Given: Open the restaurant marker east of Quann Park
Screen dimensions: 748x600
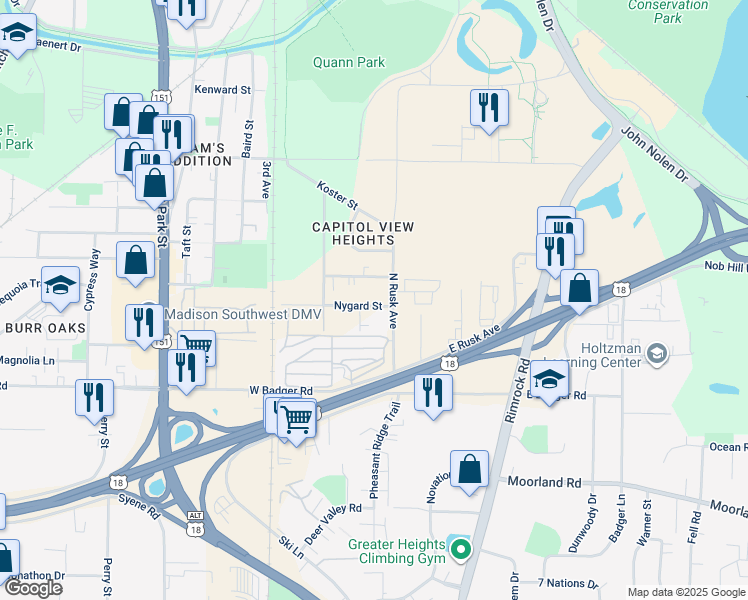Looking at the screenshot, I should tap(489, 107).
